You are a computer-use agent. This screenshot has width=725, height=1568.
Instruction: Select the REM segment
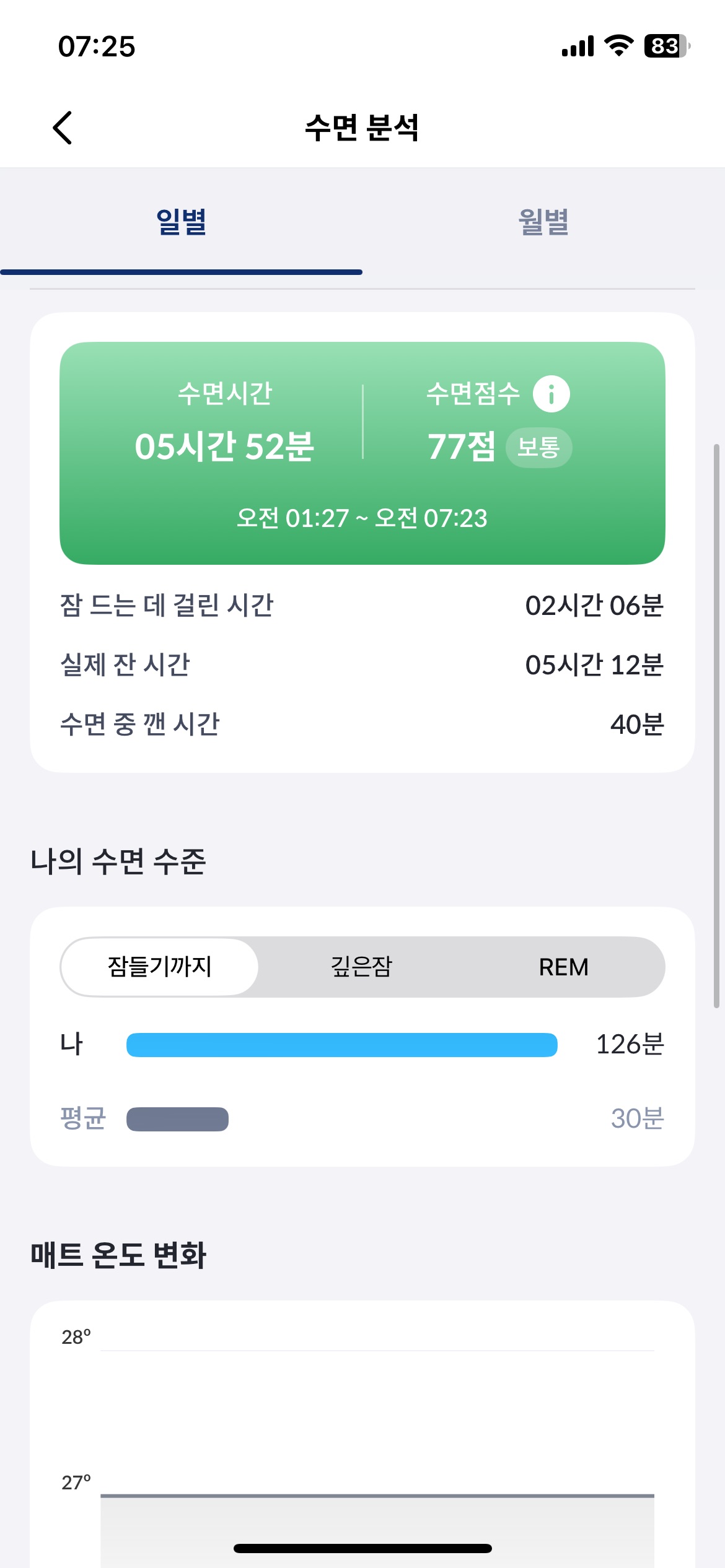(x=564, y=967)
